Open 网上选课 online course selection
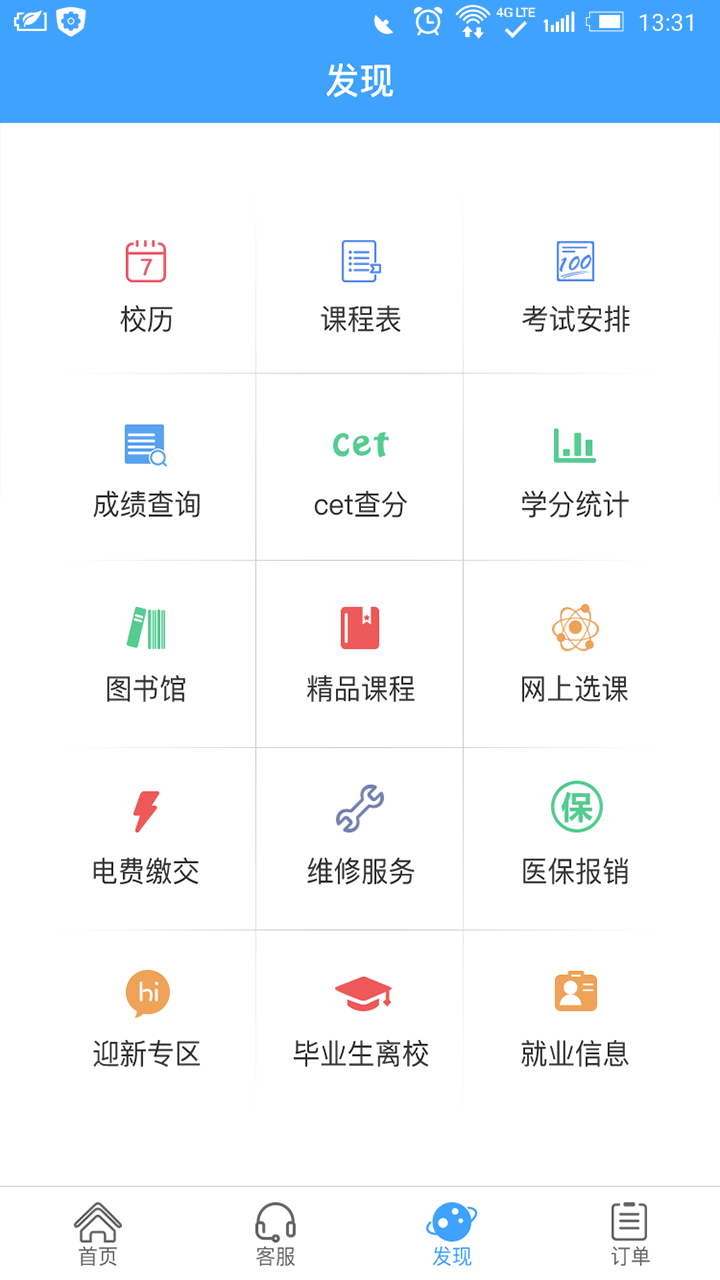Image resolution: width=720 pixels, height=1280 pixels. coord(575,654)
